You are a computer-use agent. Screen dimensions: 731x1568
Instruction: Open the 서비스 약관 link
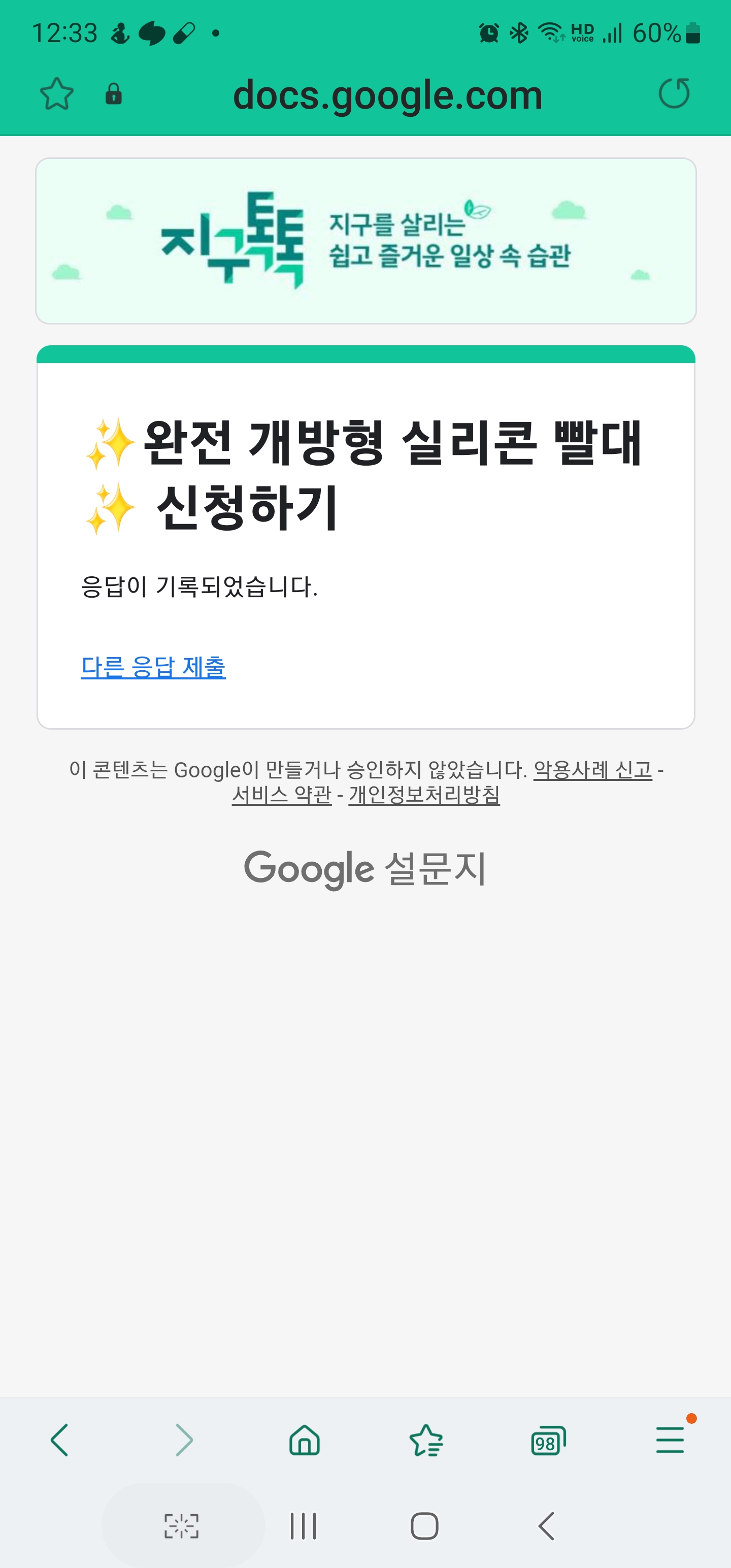point(281,794)
